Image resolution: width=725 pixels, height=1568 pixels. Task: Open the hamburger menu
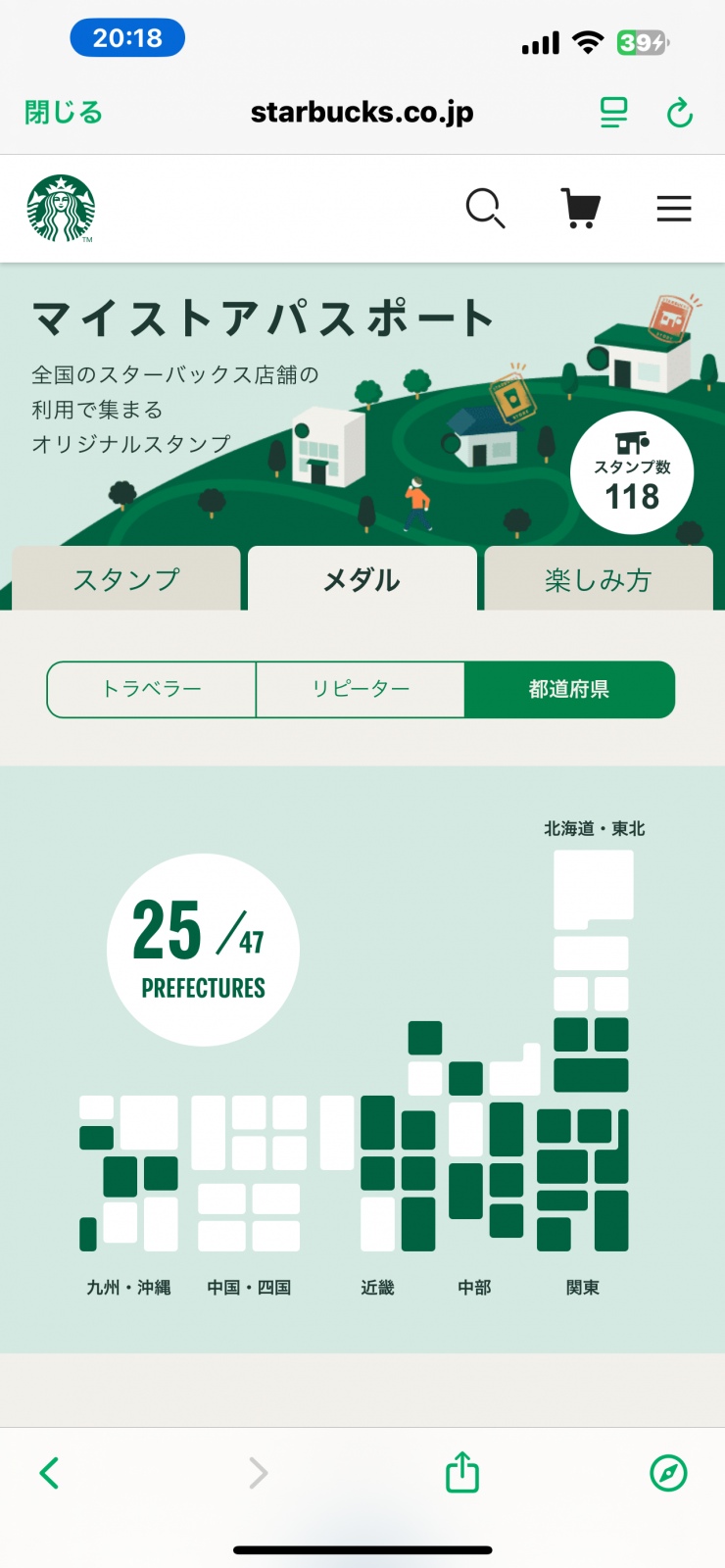(x=674, y=209)
